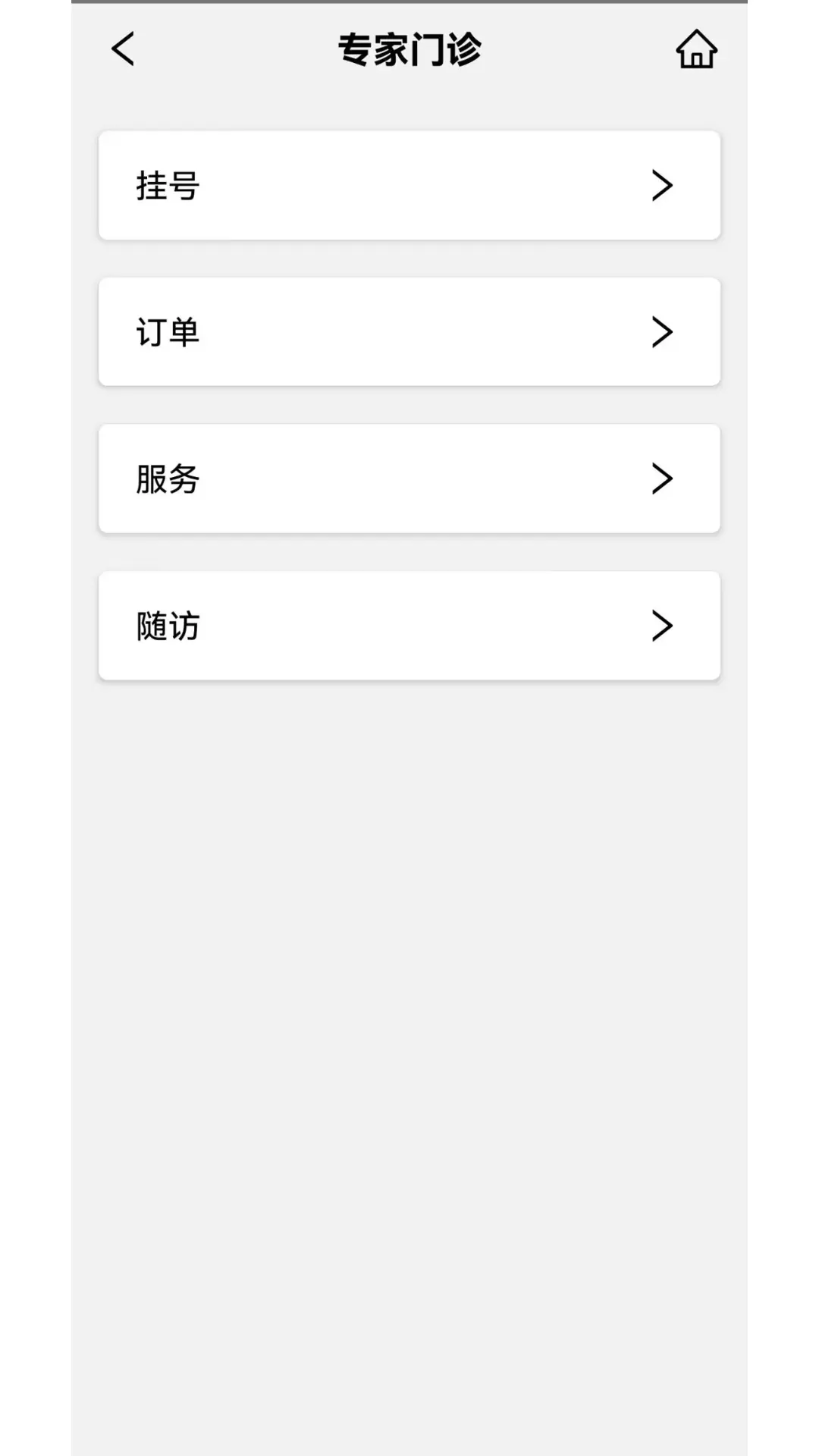Return to the home page via house icon

tap(696, 49)
